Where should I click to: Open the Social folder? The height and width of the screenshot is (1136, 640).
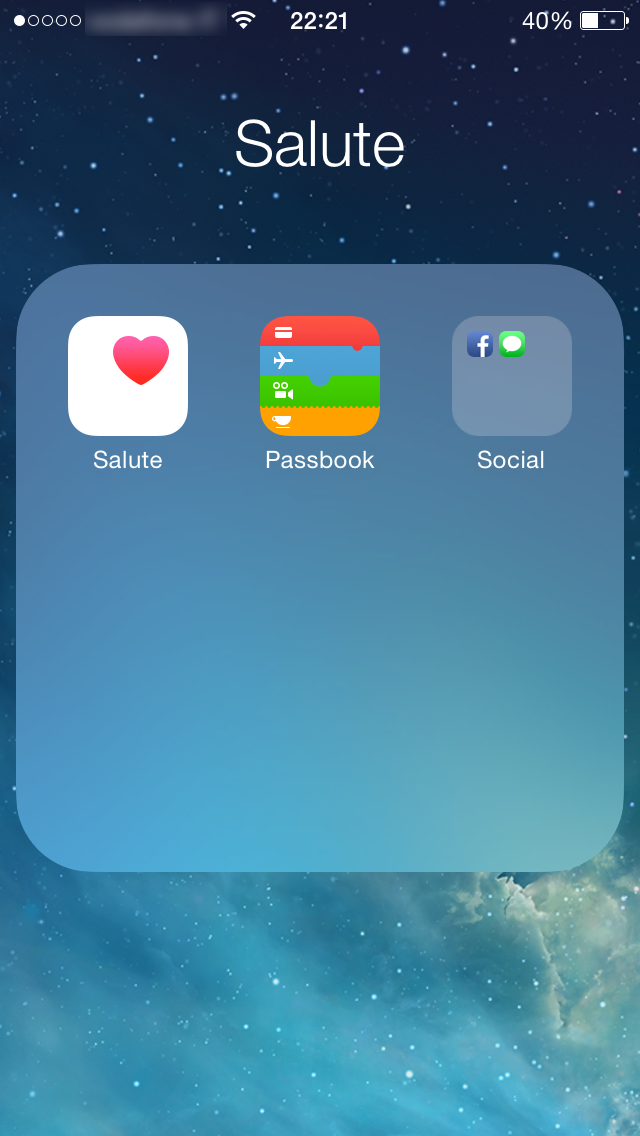click(512, 376)
